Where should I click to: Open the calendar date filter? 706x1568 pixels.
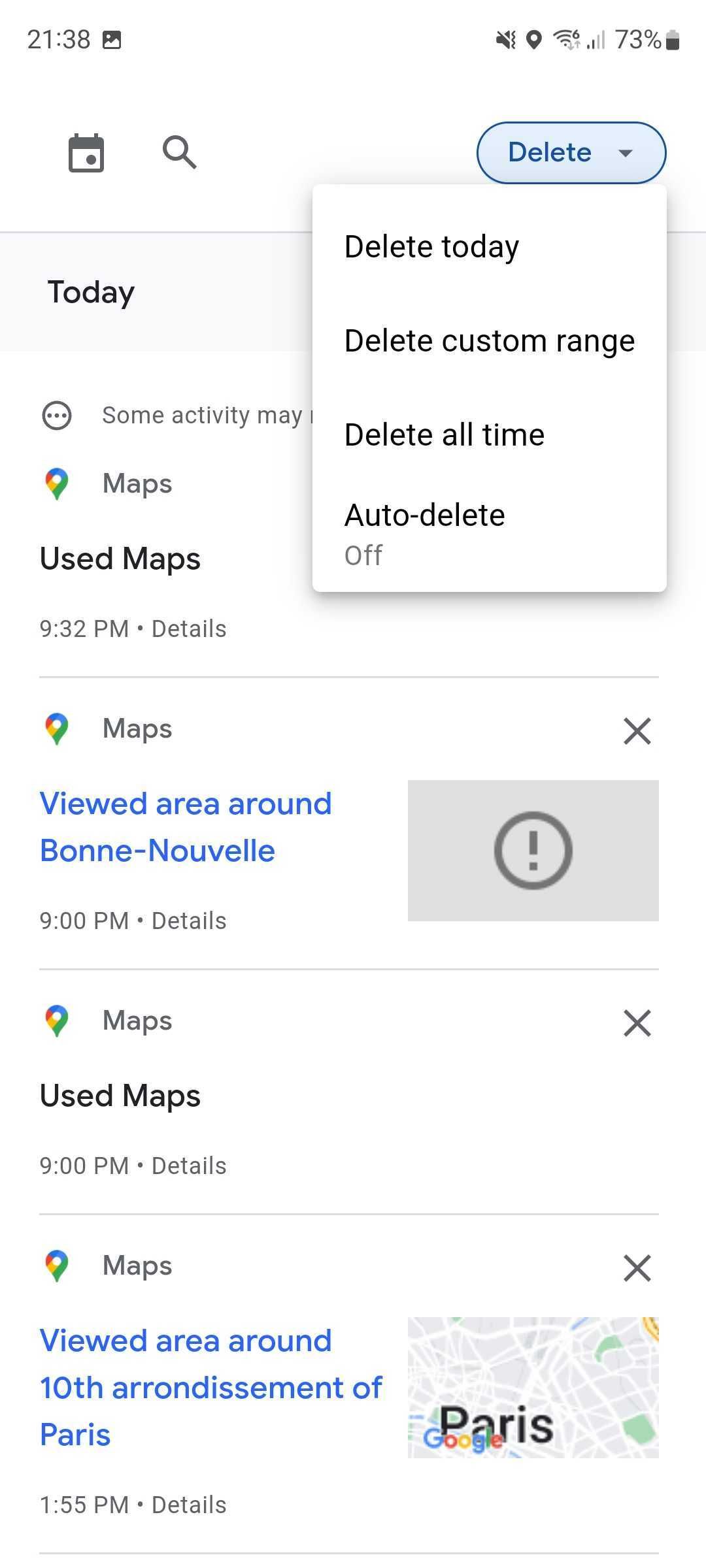pyautogui.click(x=86, y=153)
